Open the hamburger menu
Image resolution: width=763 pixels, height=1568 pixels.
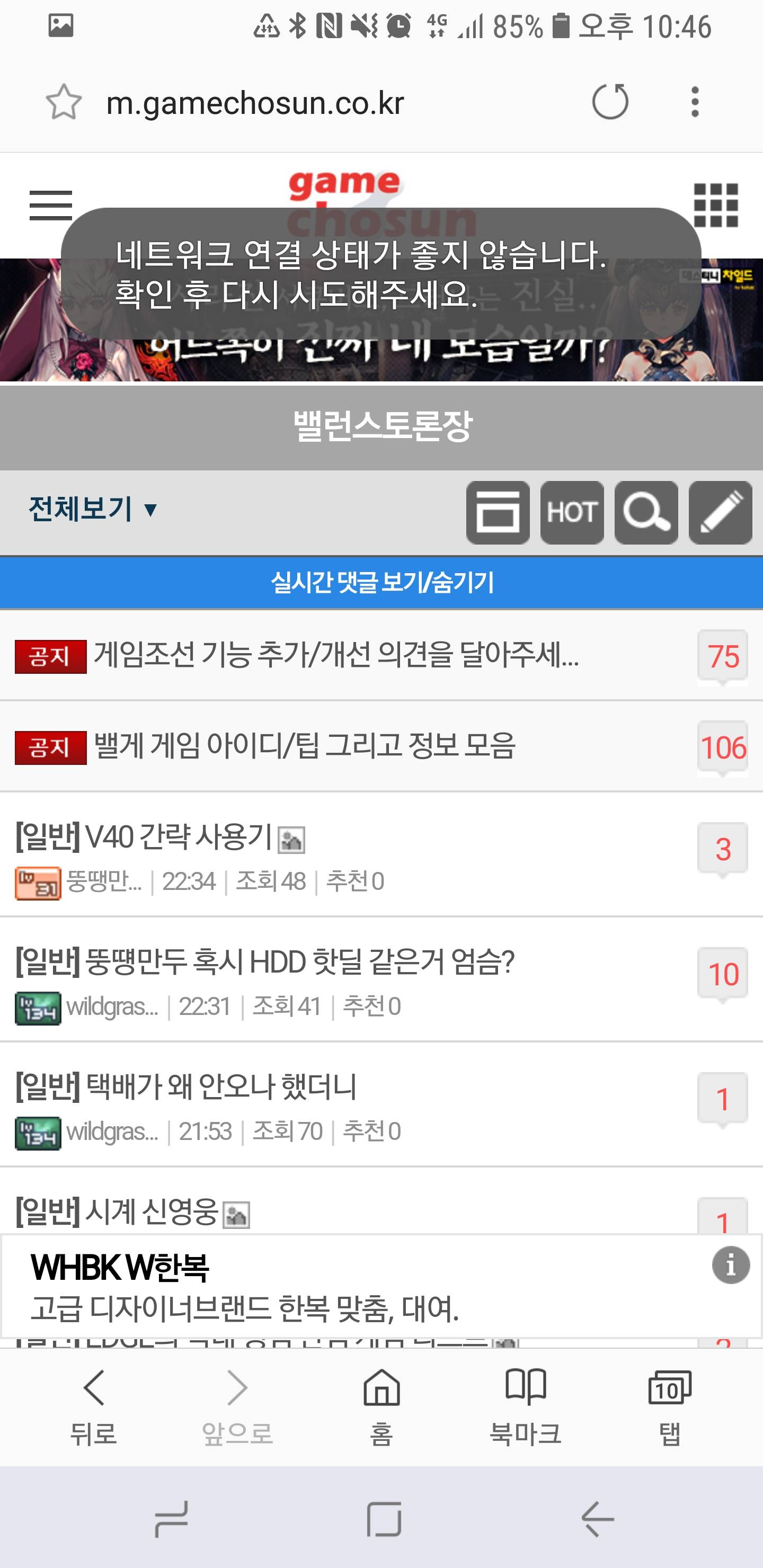point(50,205)
